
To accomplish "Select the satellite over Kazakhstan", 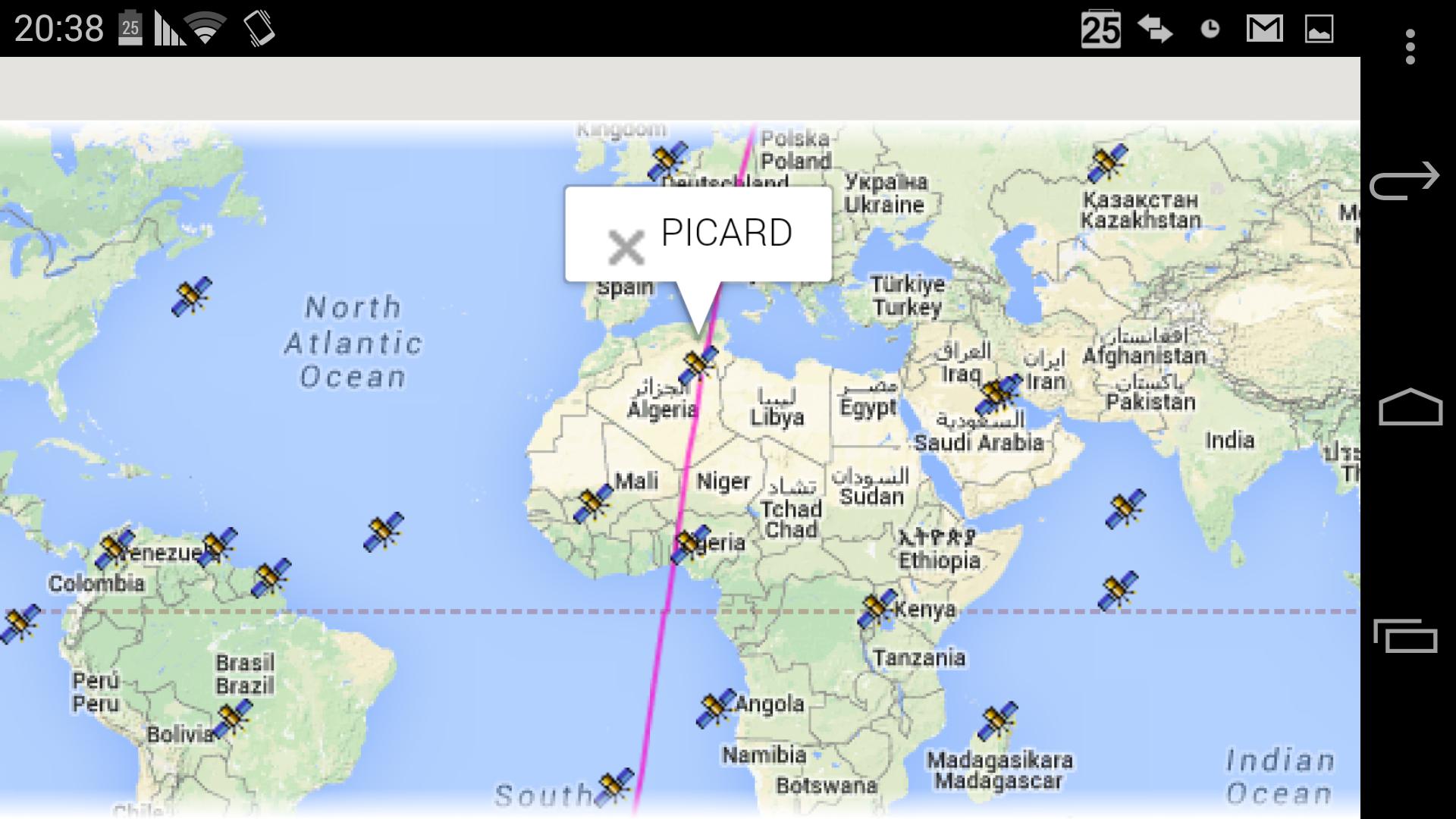I will 1107,164.
